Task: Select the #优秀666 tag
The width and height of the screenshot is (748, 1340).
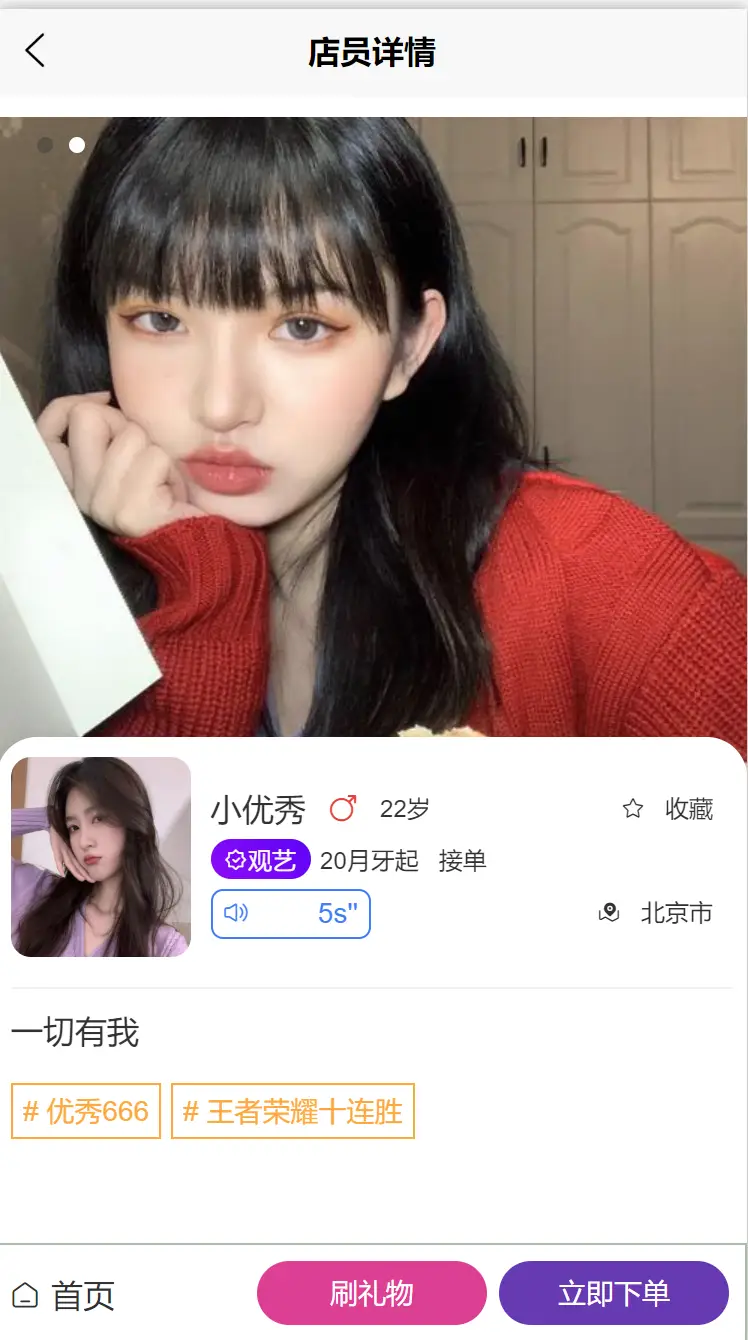Action: pyautogui.click(x=86, y=1111)
